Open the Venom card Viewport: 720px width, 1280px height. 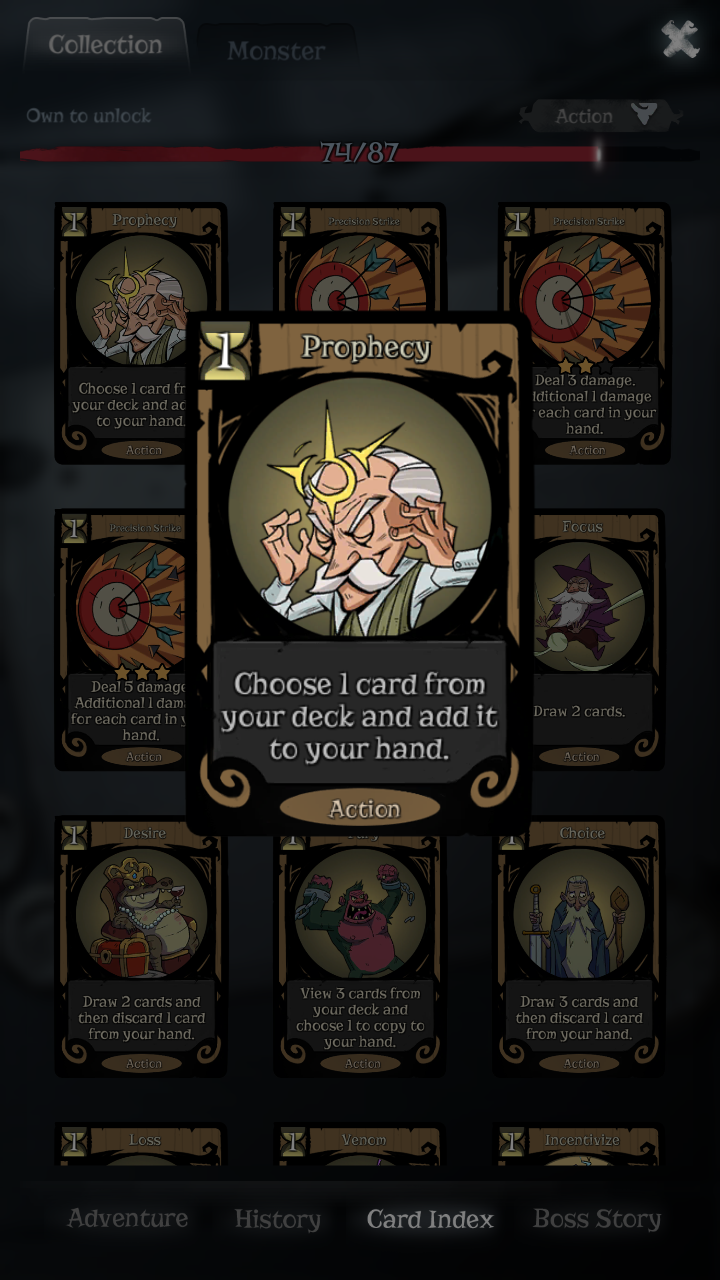point(361,1144)
